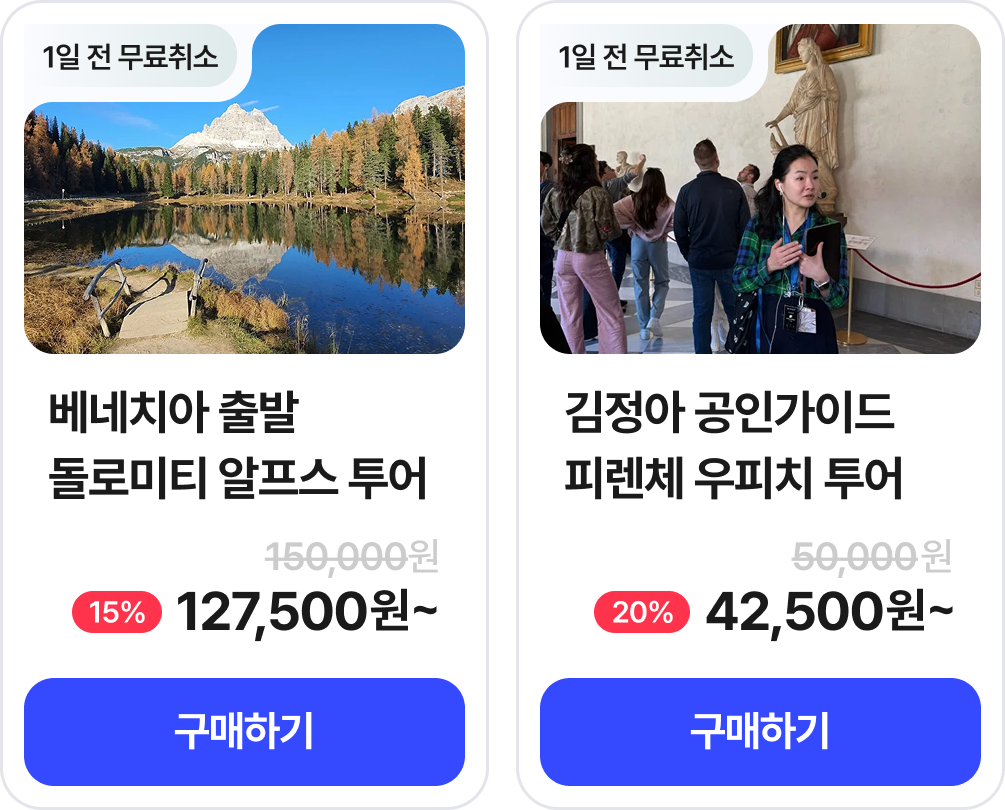Open the 베네치아 출발 돌로미티 알프스 투어 card

(x=238, y=446)
